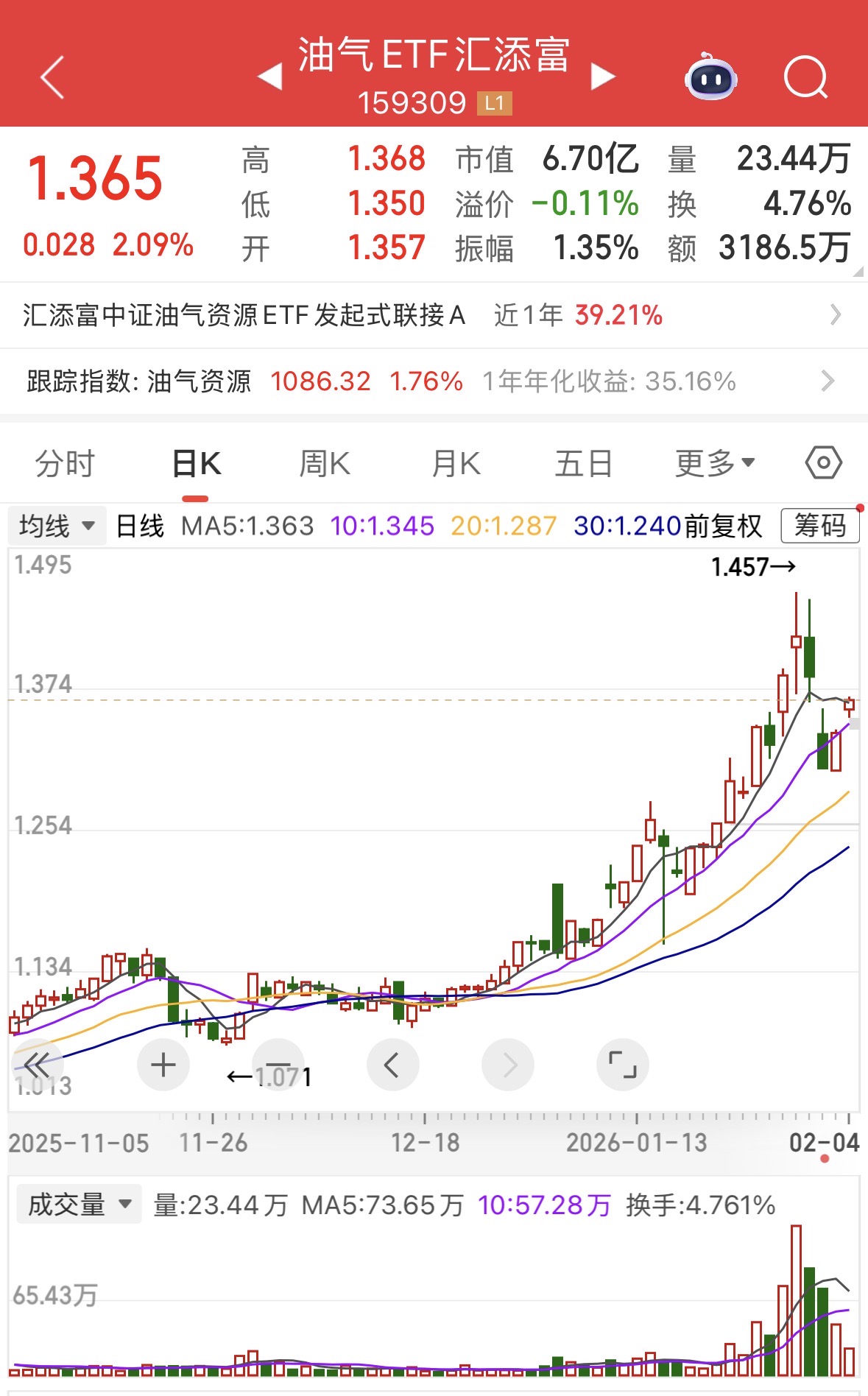Zoom in the chart with plus button

tap(163, 1065)
